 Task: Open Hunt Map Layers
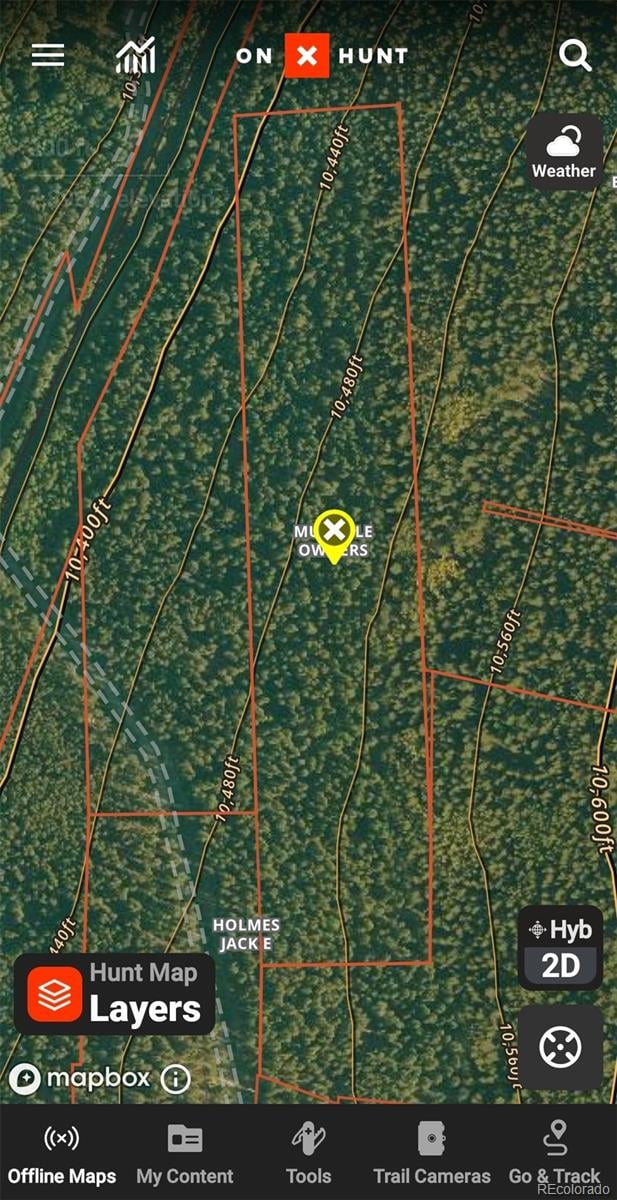[114, 994]
